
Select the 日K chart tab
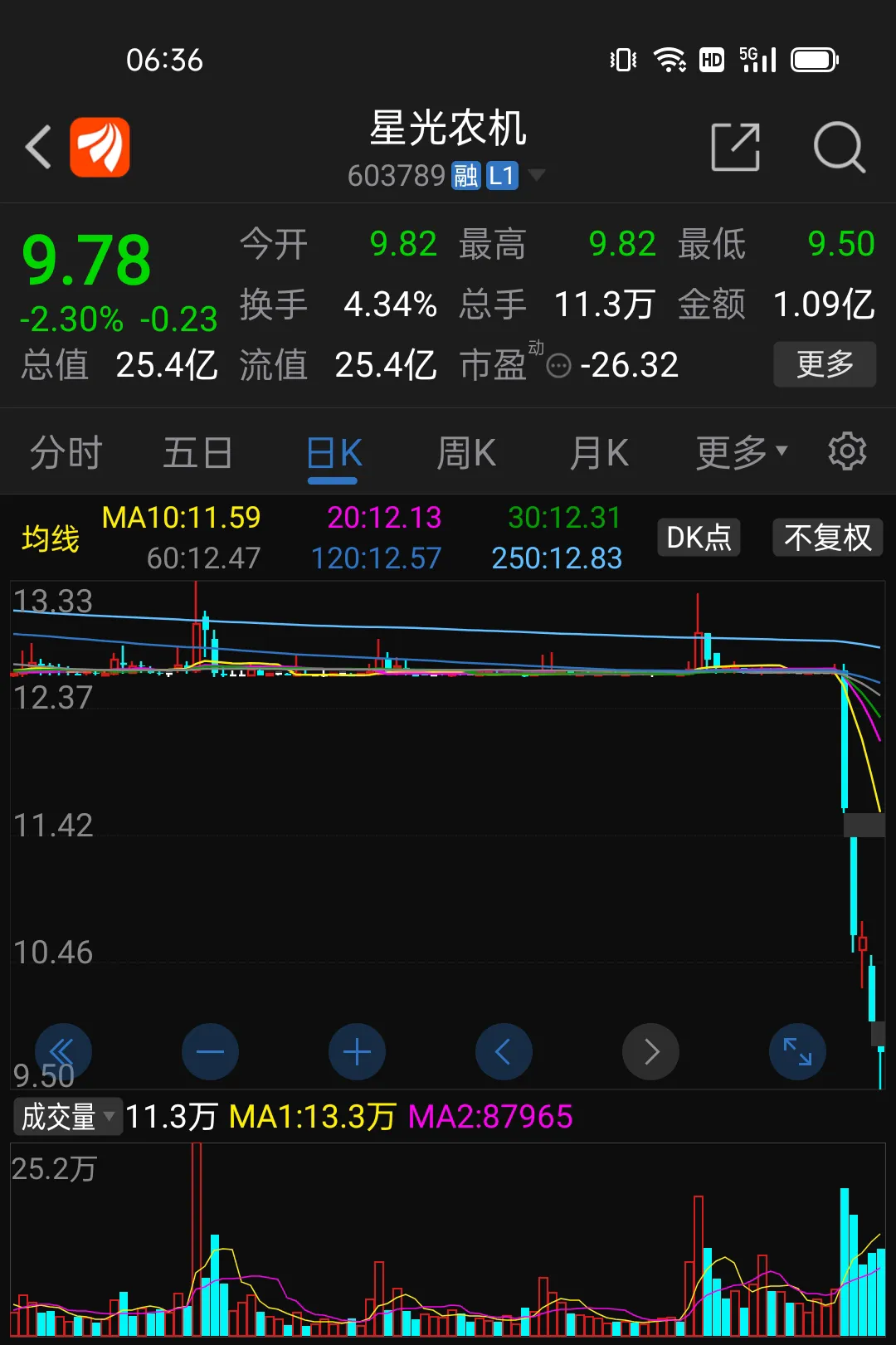(x=334, y=453)
